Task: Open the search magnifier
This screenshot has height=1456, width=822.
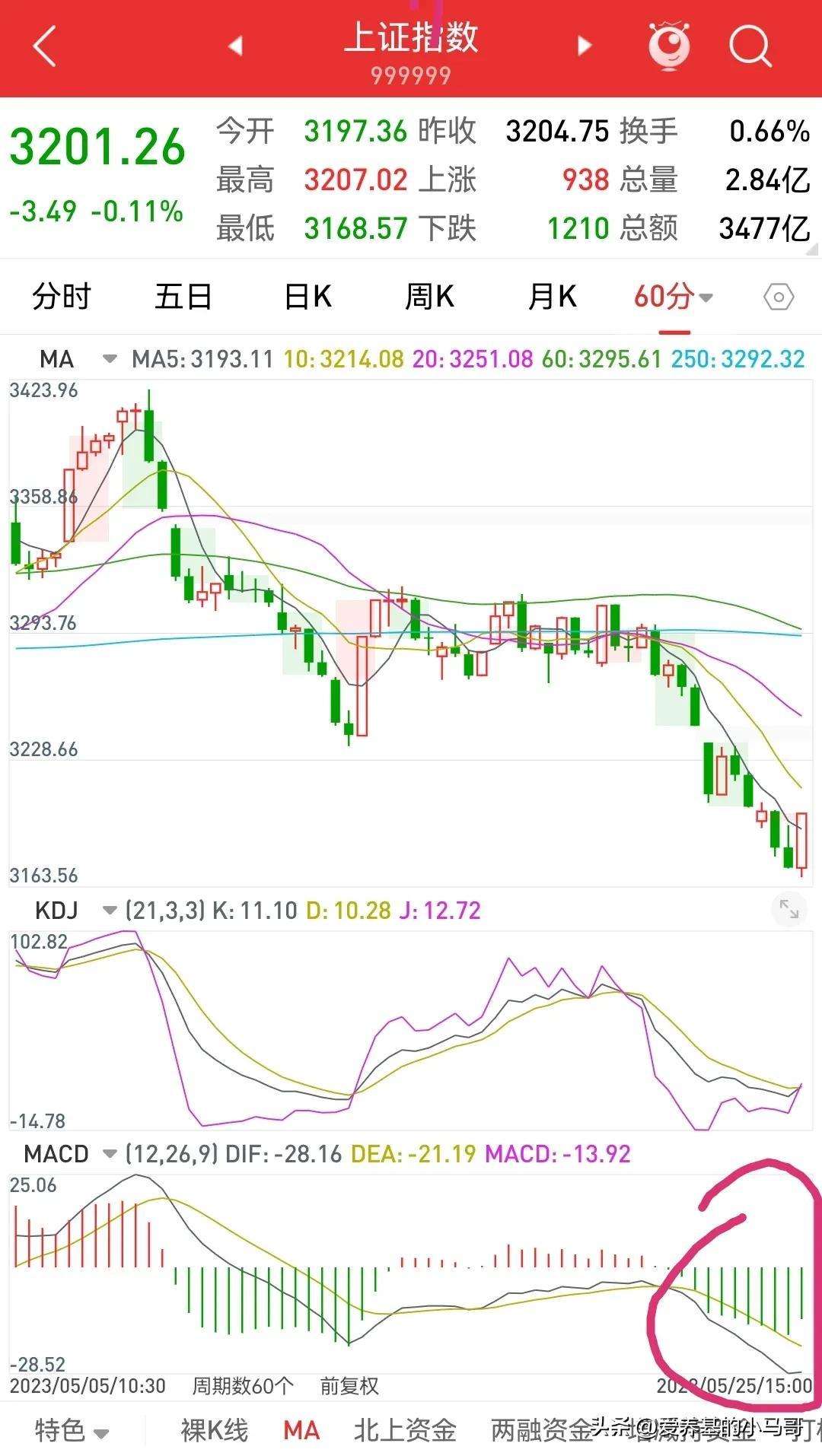Action: 750,47
